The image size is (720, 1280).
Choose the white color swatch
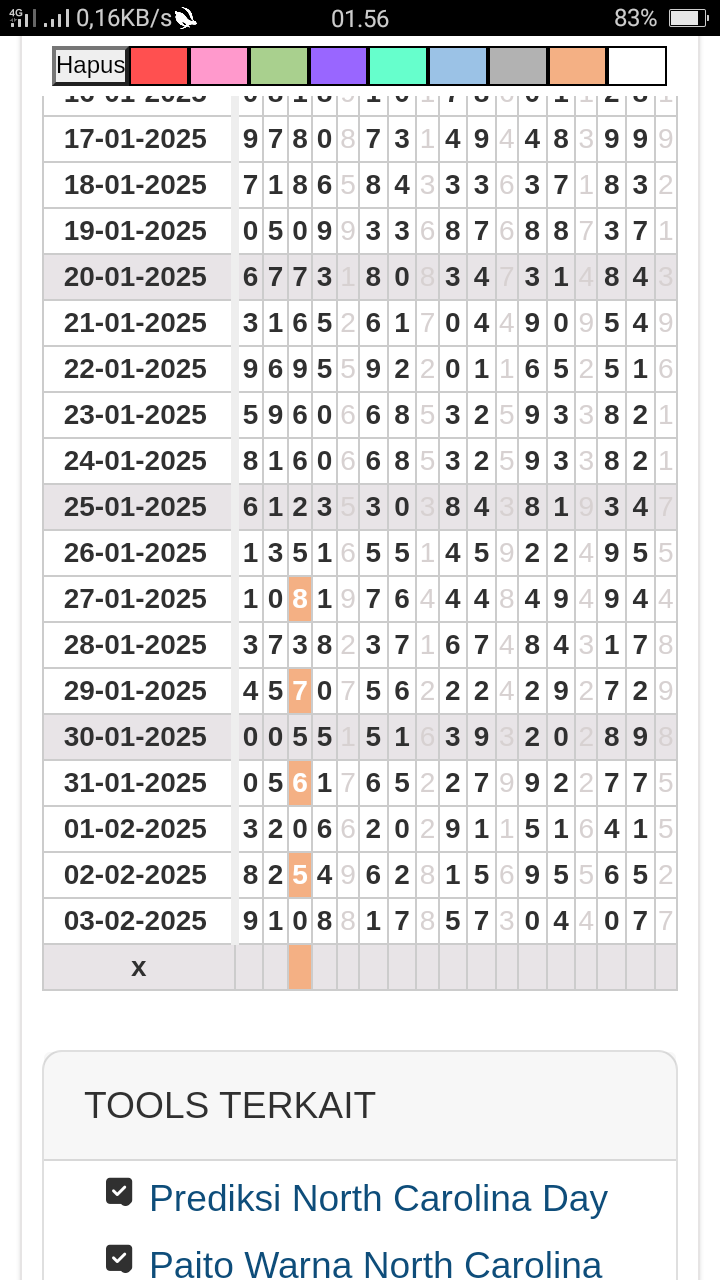pyautogui.click(x=637, y=66)
